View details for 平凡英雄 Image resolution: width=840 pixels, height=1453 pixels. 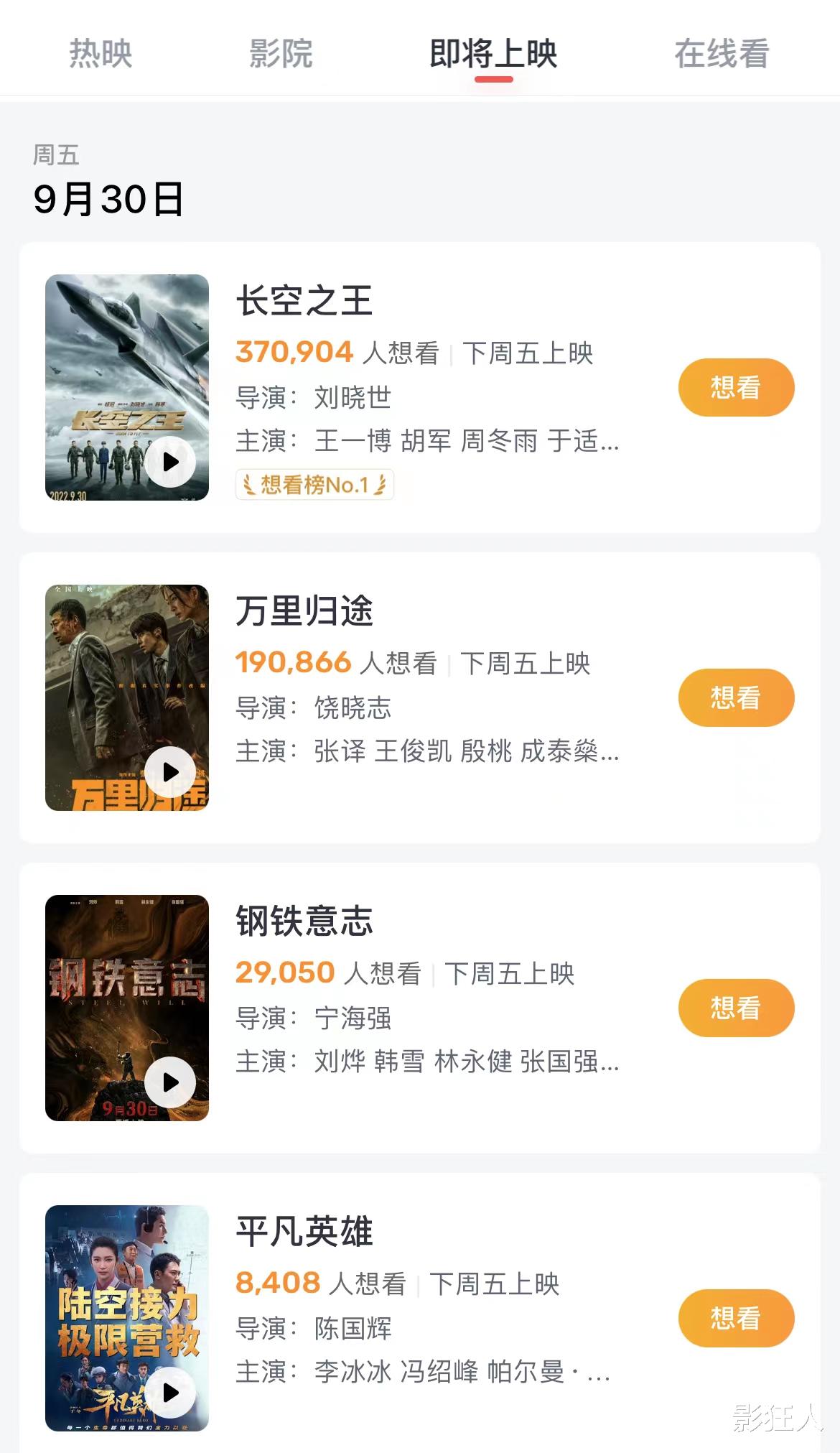point(304,1232)
